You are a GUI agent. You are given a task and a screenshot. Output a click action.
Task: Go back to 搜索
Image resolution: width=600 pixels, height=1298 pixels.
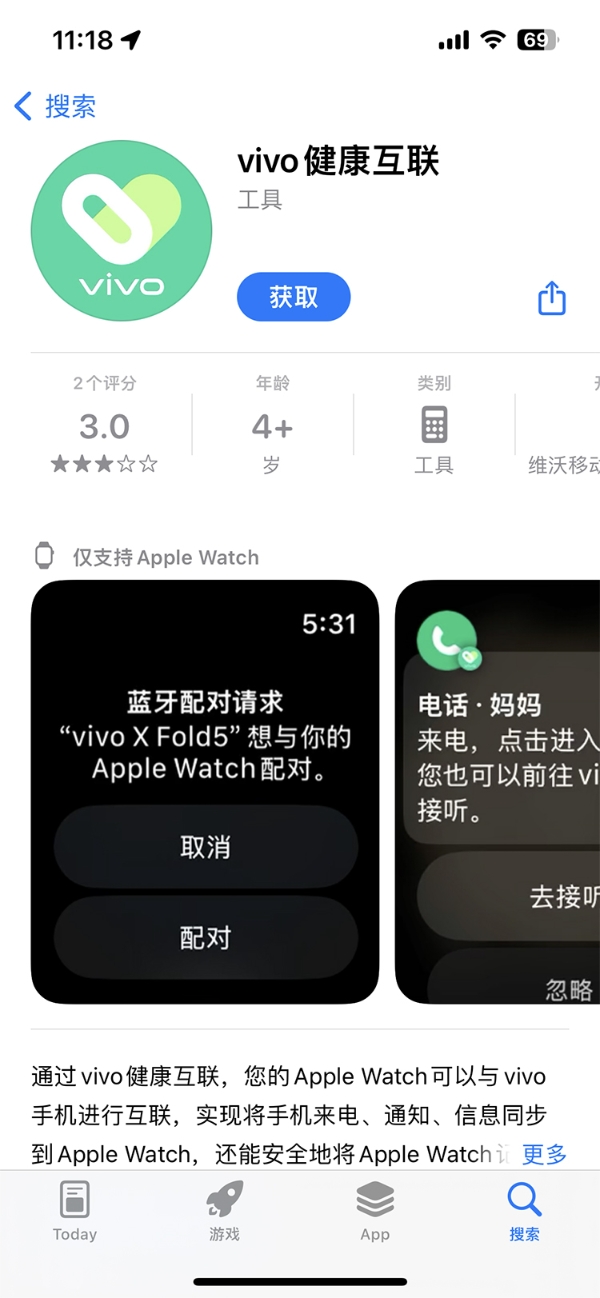(x=56, y=106)
